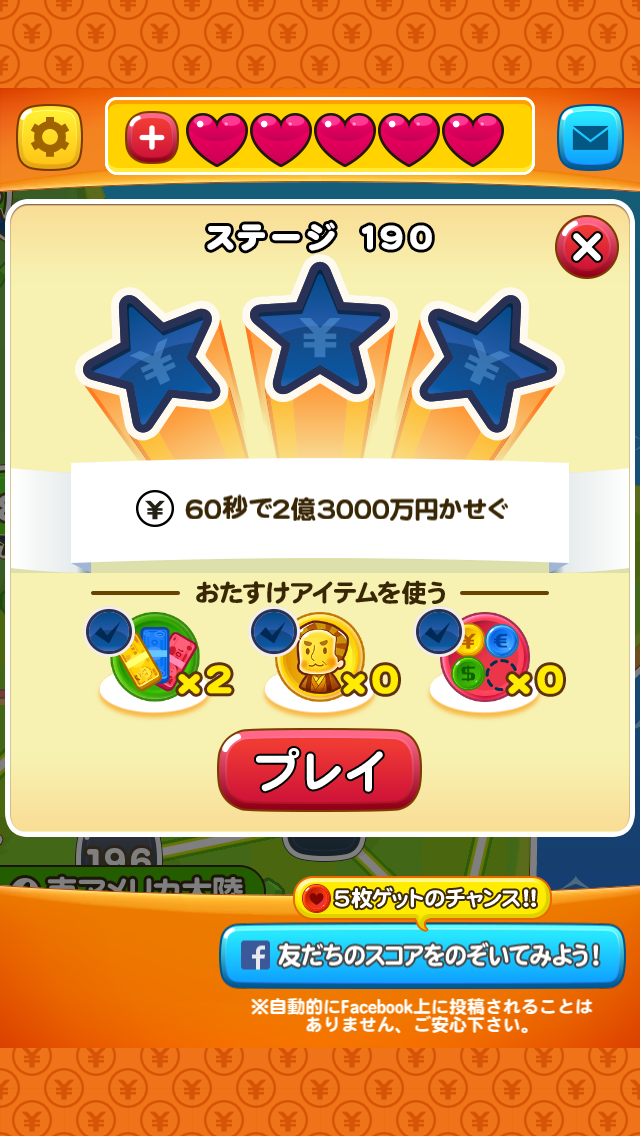Viewport: 640px width, 1136px height.
Task: Open the blue mail inbox button
Action: point(590,138)
